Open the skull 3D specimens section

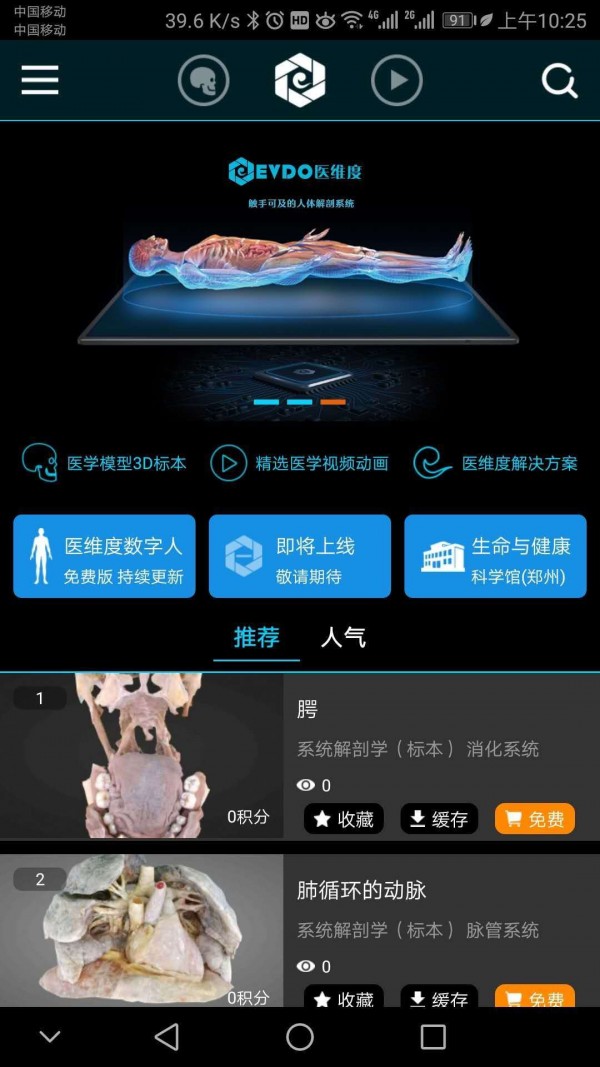coord(204,81)
